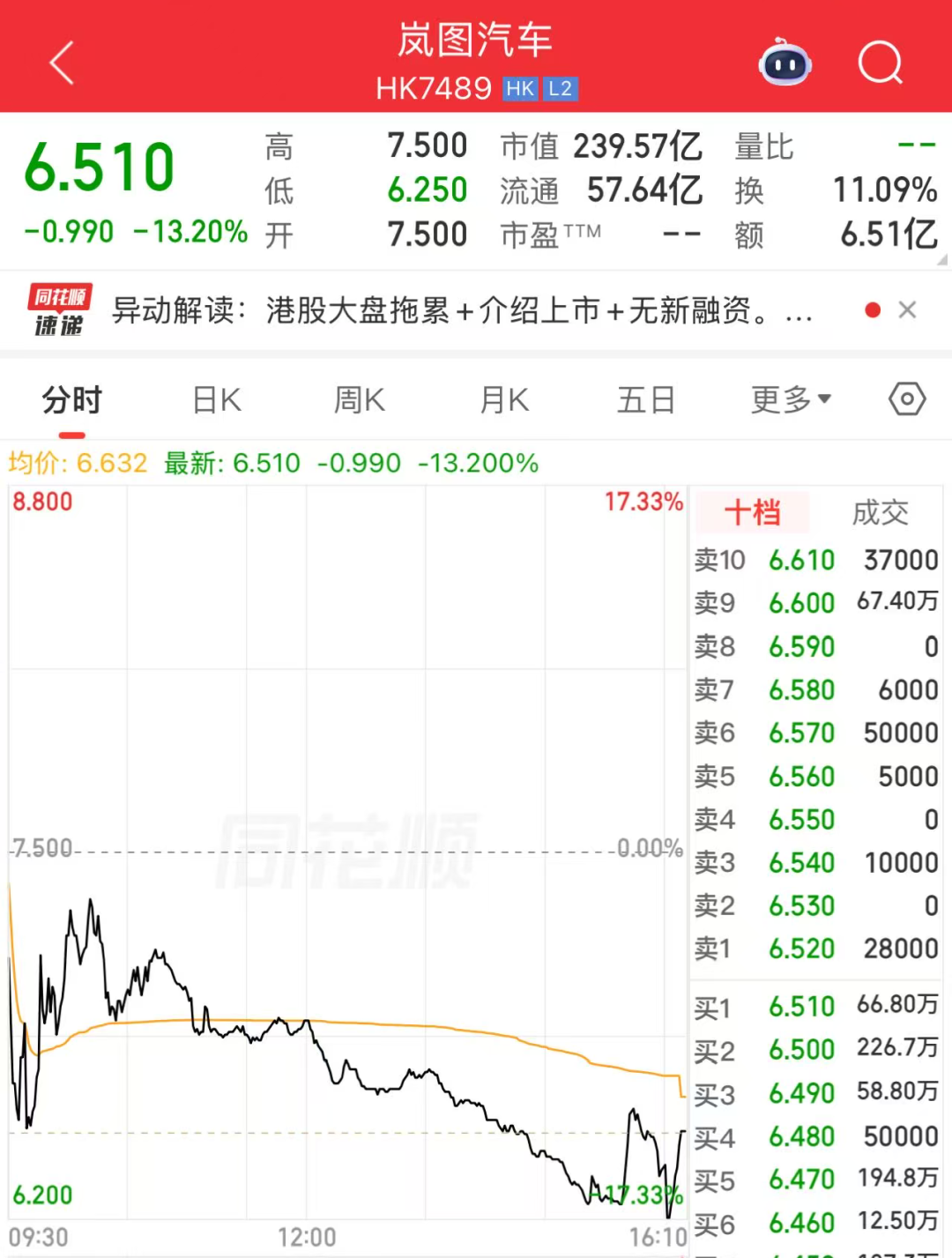
Task: Expand the 更多 chart options dropdown
Action: [x=790, y=401]
